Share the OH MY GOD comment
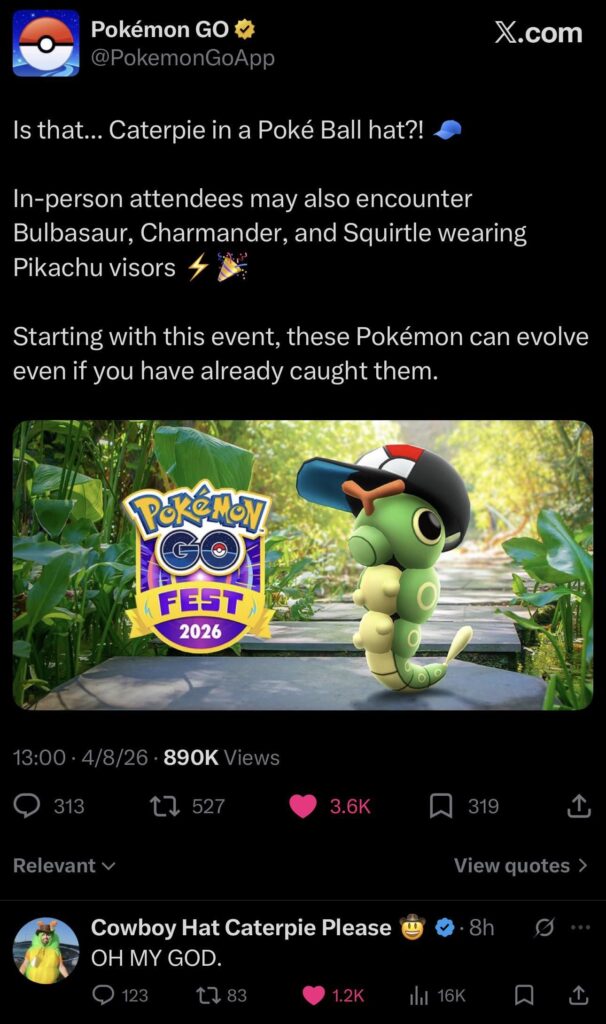Image resolution: width=606 pixels, height=1024 pixels. pos(577,994)
